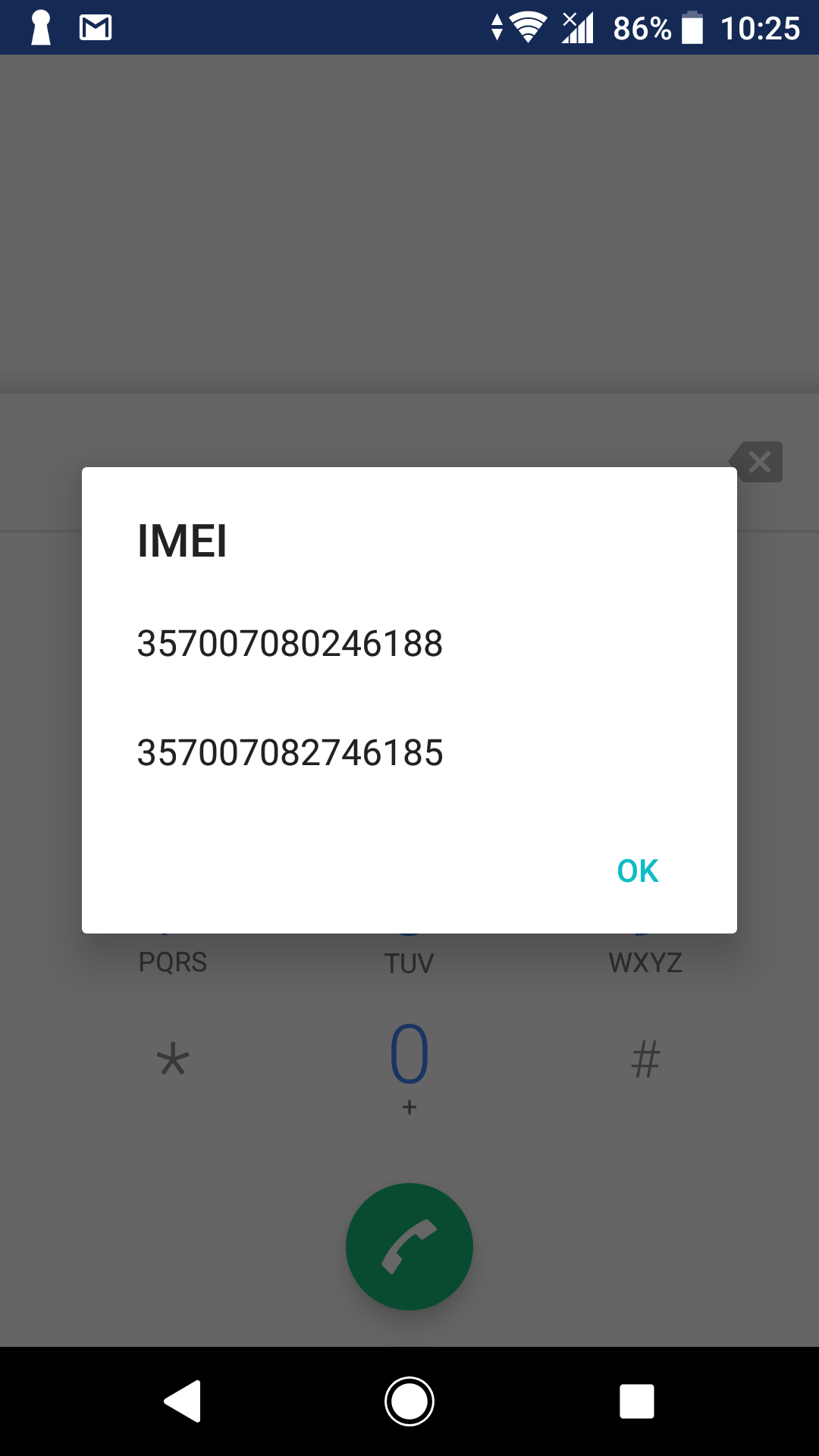The width and height of the screenshot is (819, 1456).
Task: Go to the home screen
Action: tap(409, 1401)
